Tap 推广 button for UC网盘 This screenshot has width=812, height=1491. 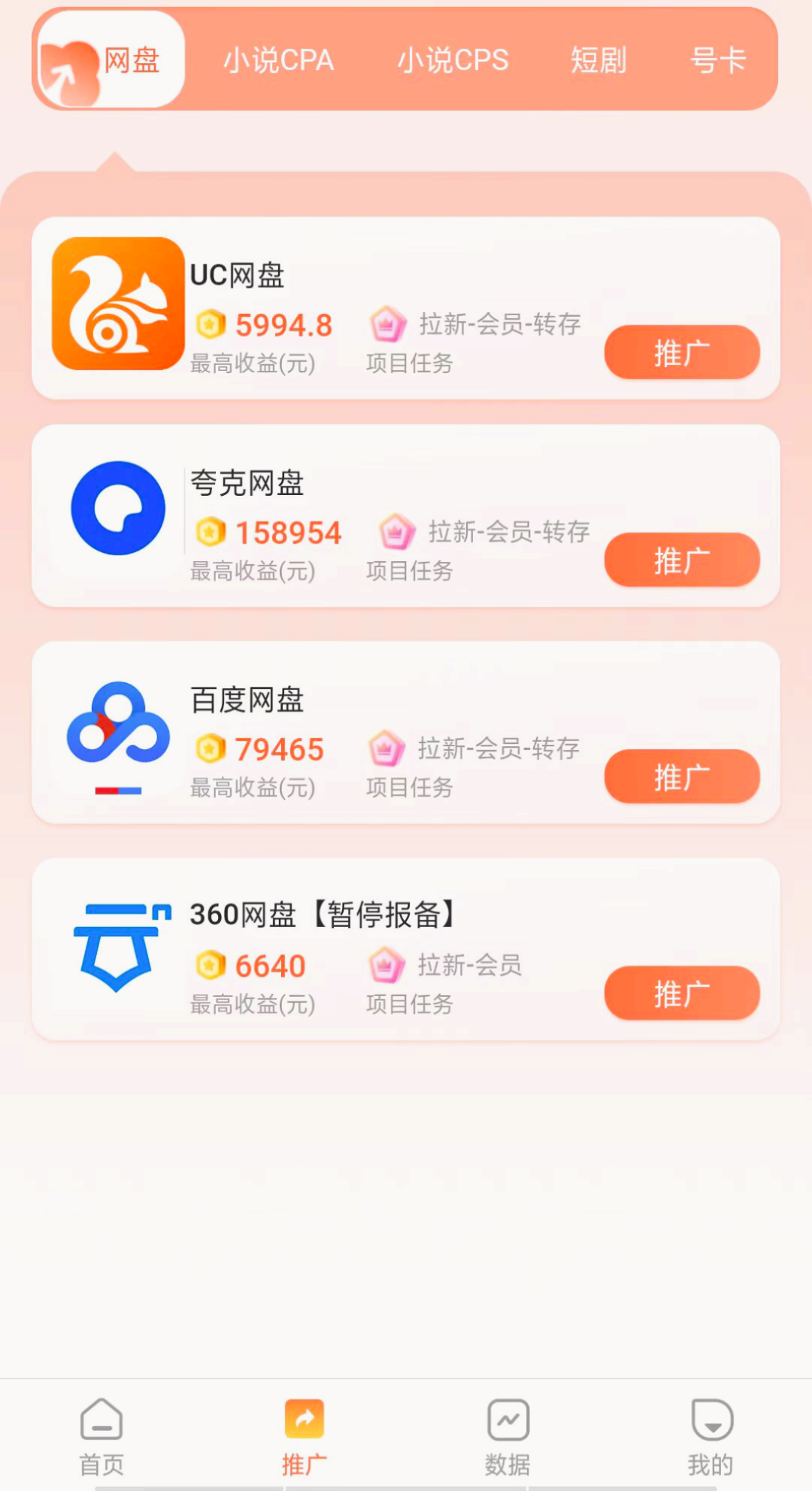[682, 353]
